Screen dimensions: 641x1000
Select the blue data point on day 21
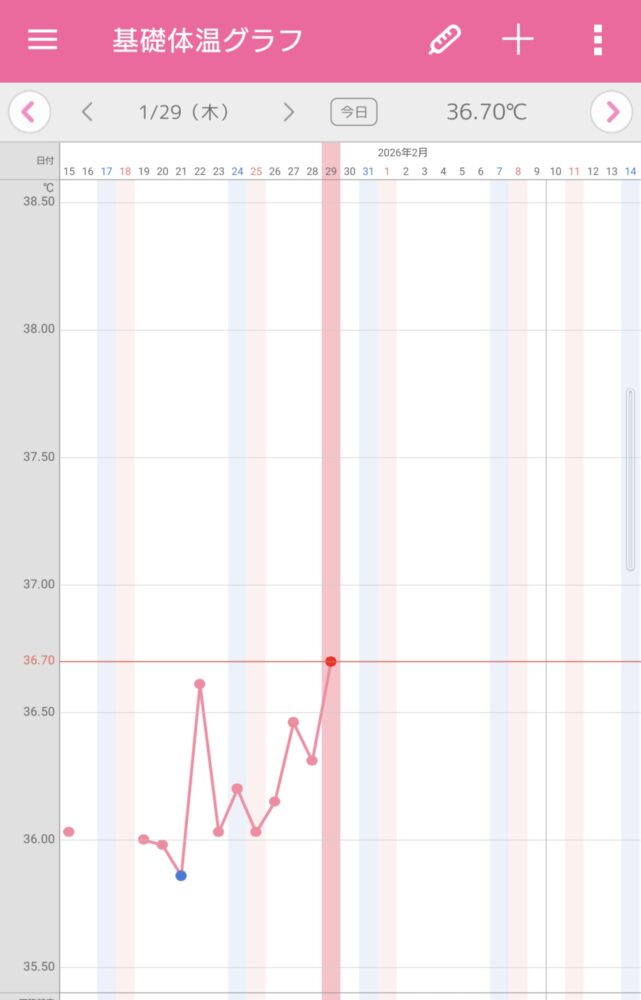tap(181, 875)
